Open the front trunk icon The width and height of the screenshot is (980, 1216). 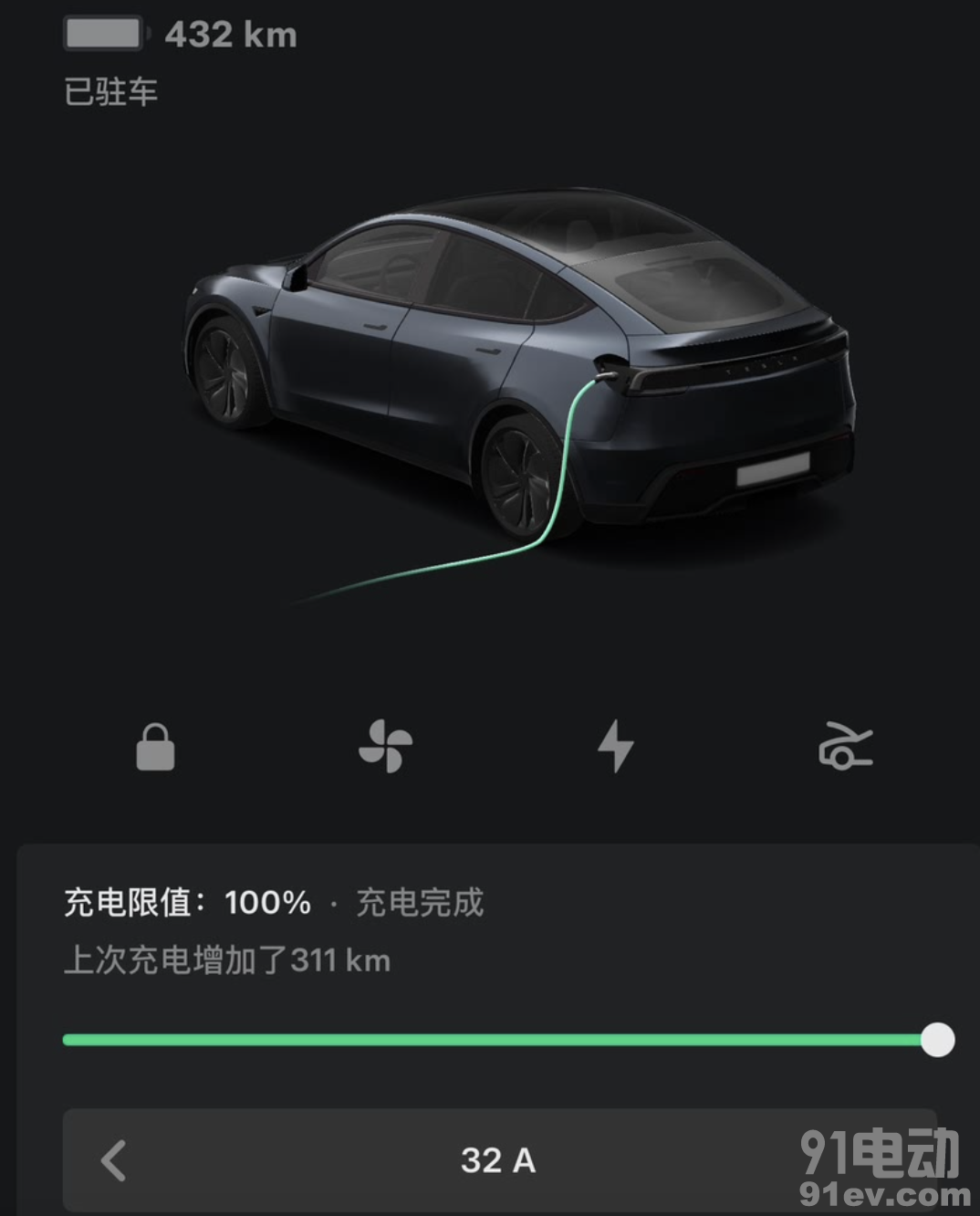[845, 746]
